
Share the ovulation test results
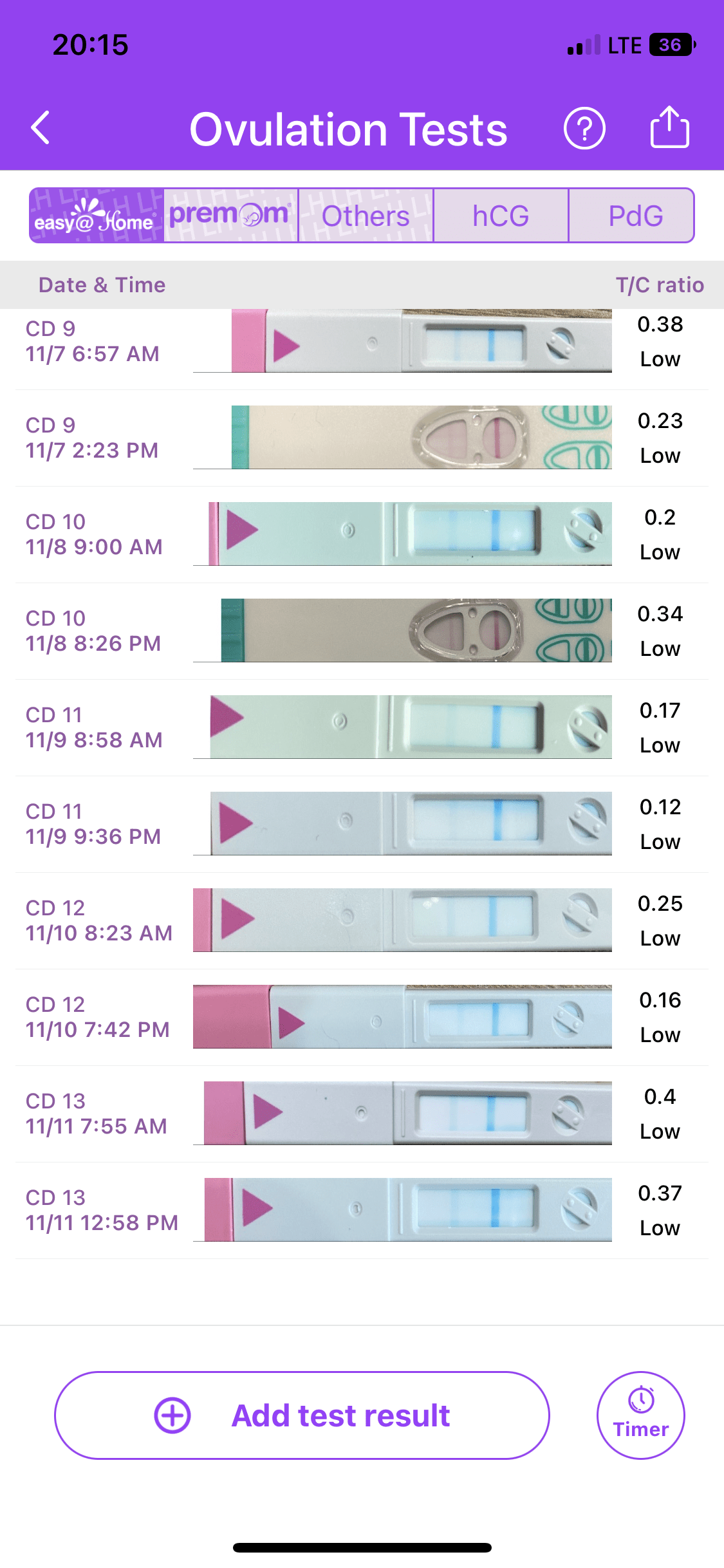pos(669,128)
